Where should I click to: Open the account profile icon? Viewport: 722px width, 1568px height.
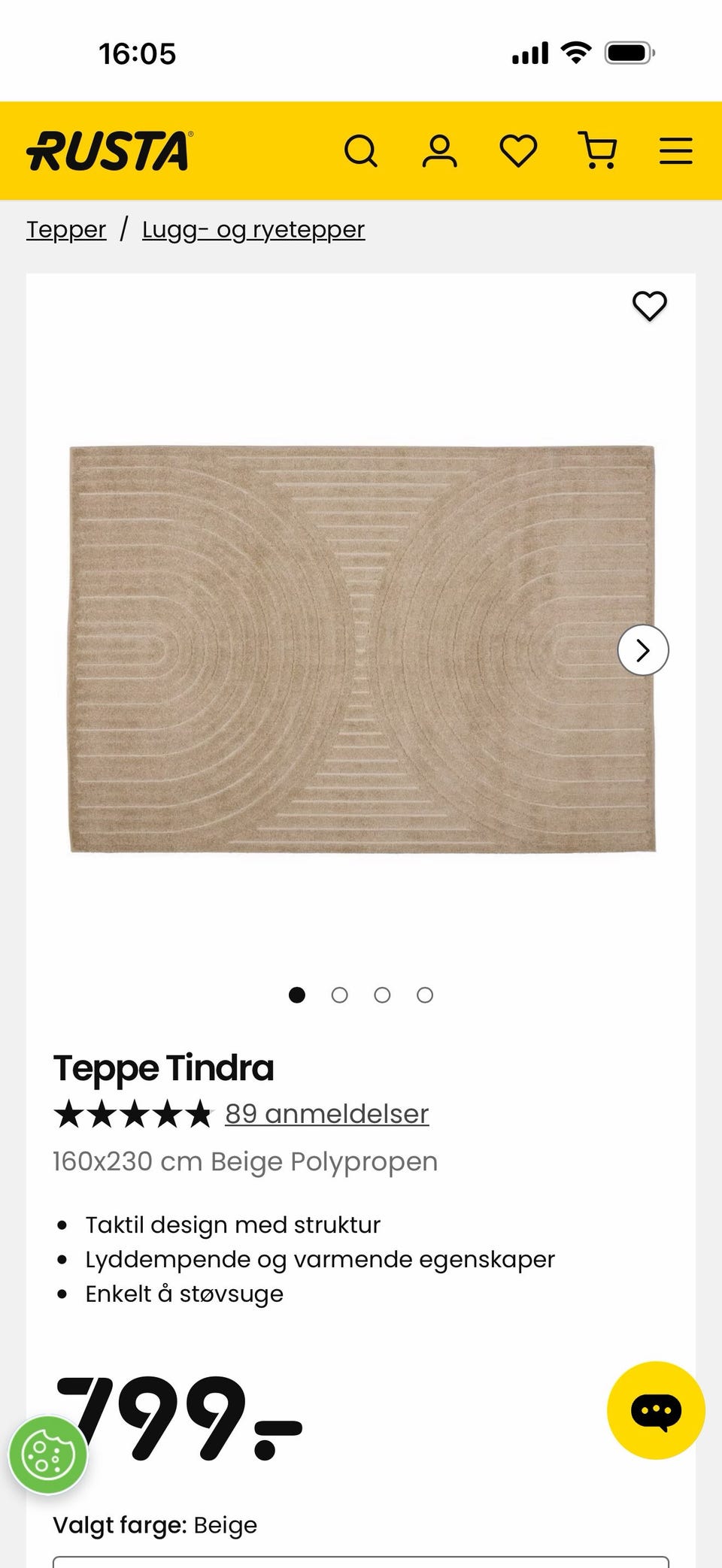pos(439,151)
